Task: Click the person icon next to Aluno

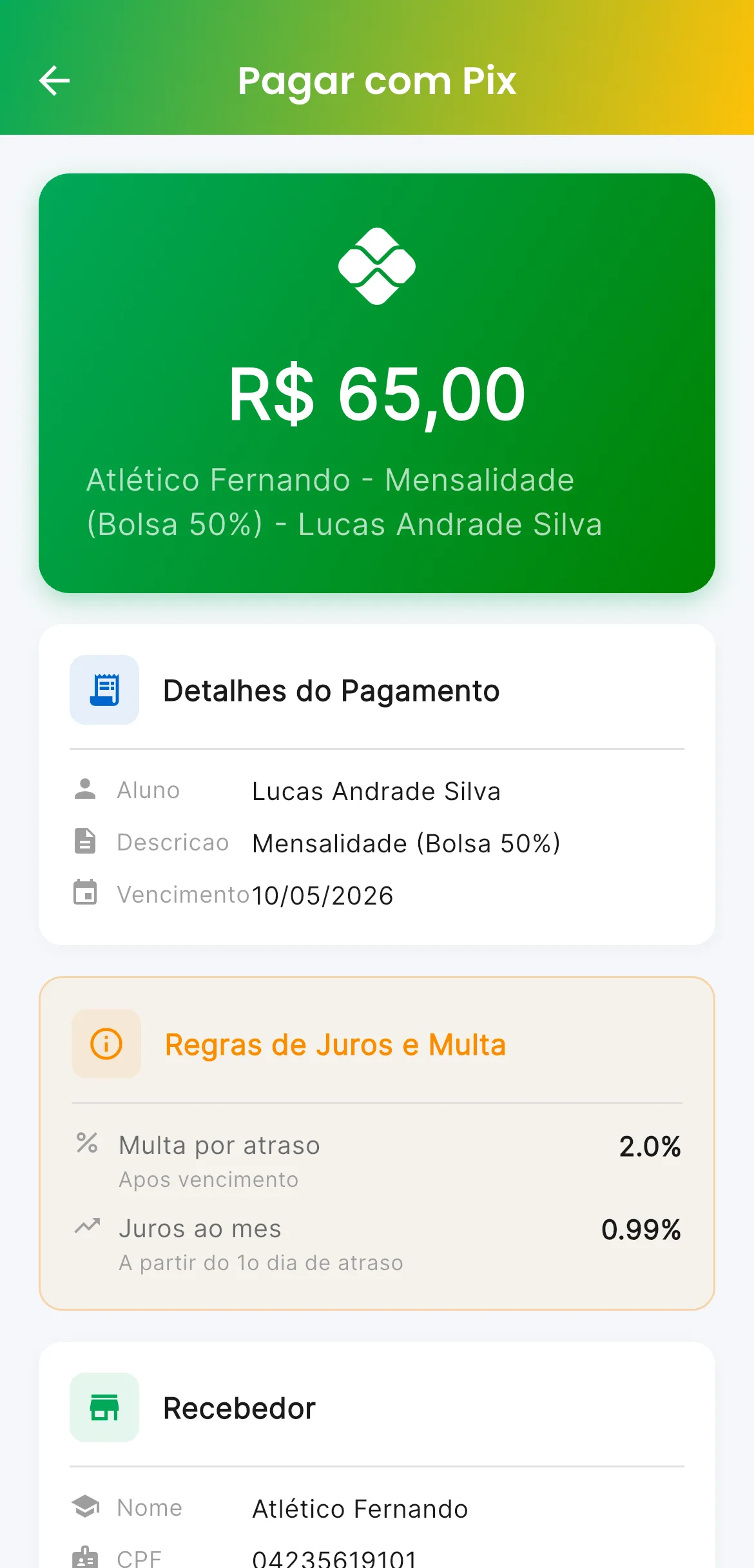Action: (x=84, y=788)
